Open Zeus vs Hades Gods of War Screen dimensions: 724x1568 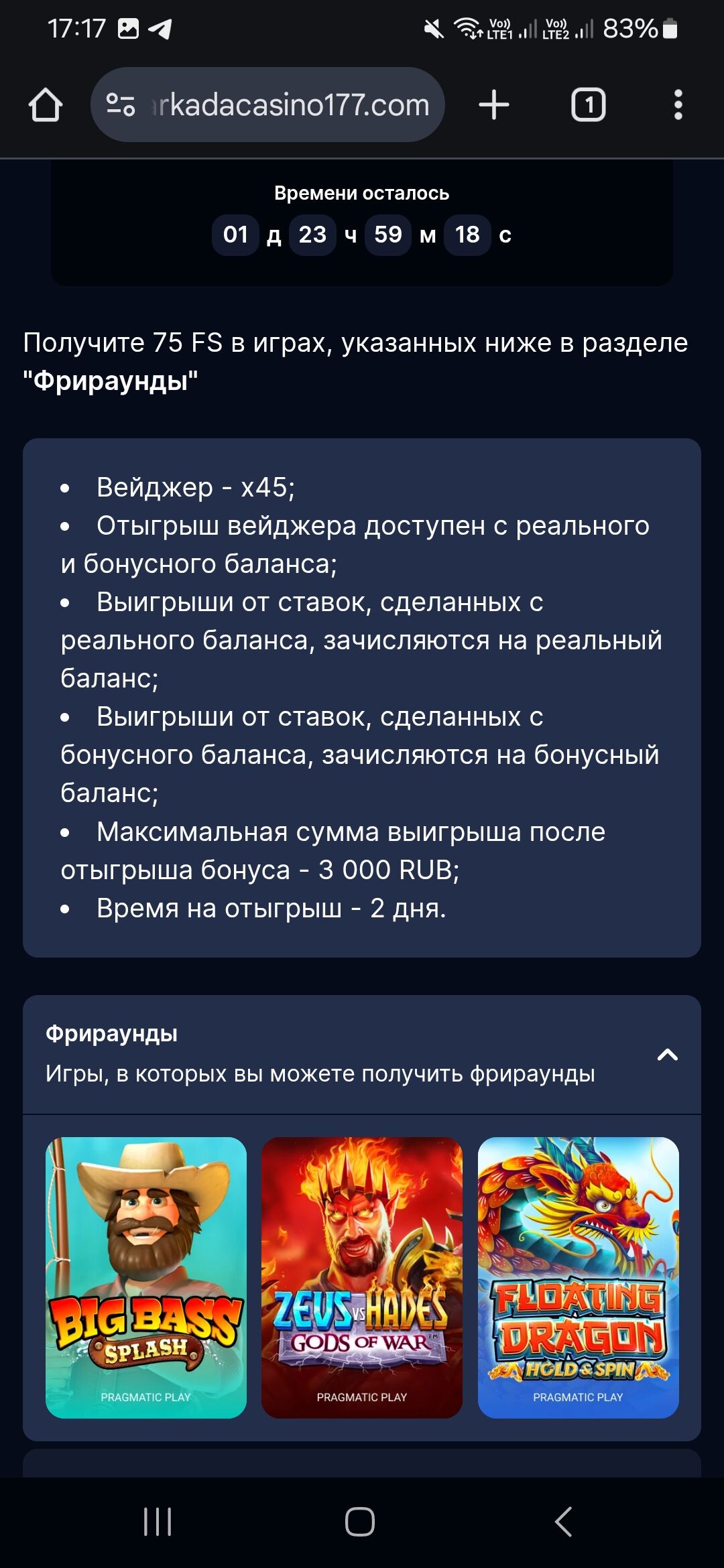coord(362,1277)
